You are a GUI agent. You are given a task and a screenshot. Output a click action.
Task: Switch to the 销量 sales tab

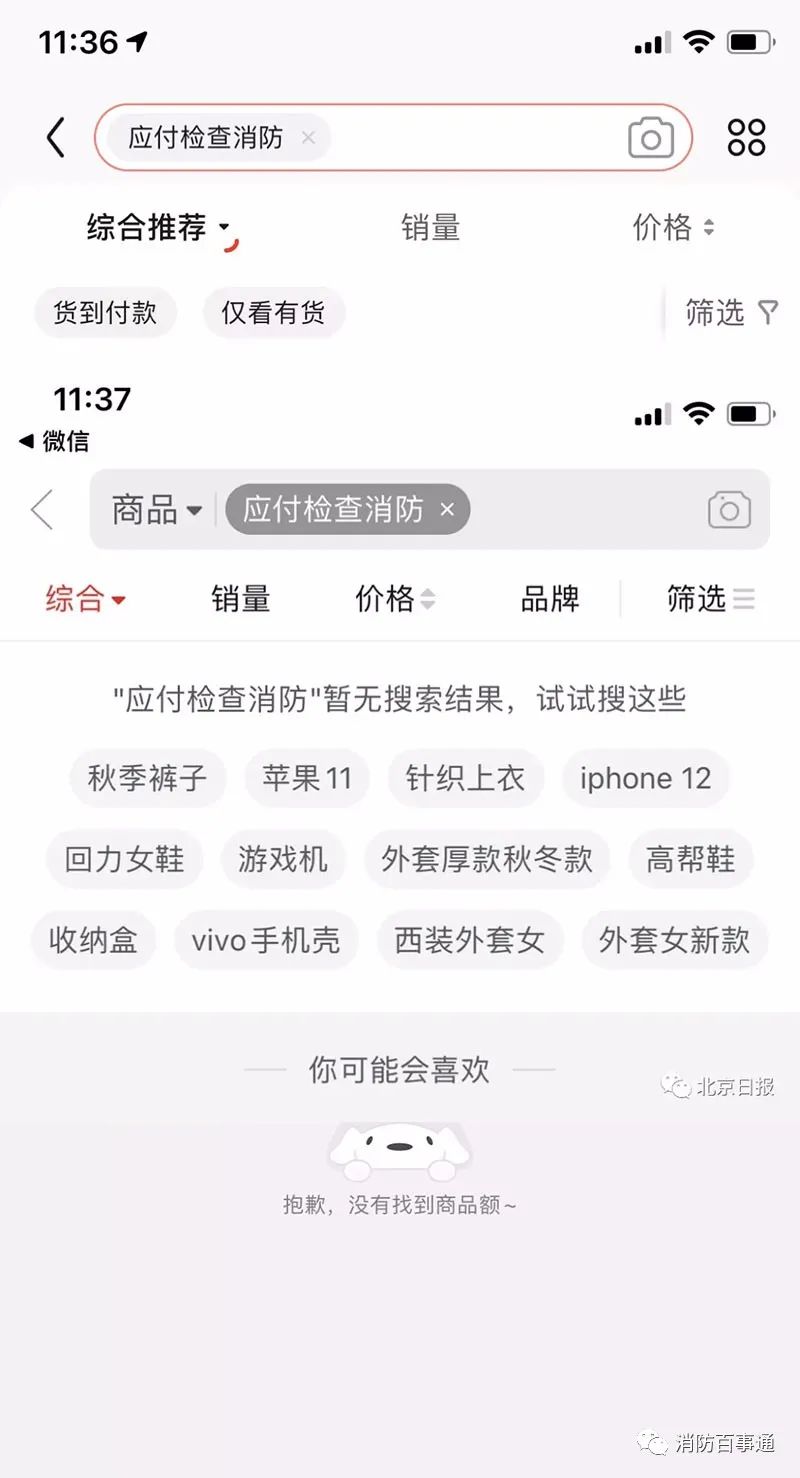click(x=240, y=599)
